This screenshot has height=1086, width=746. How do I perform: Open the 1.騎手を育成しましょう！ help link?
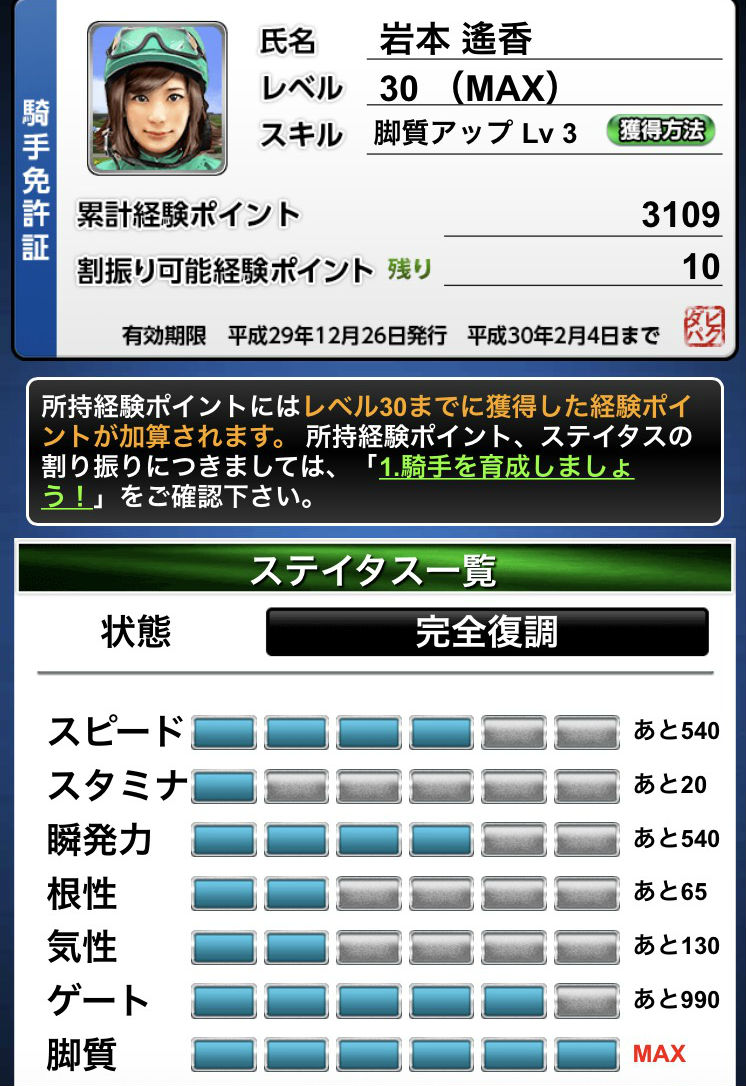tap(507, 468)
